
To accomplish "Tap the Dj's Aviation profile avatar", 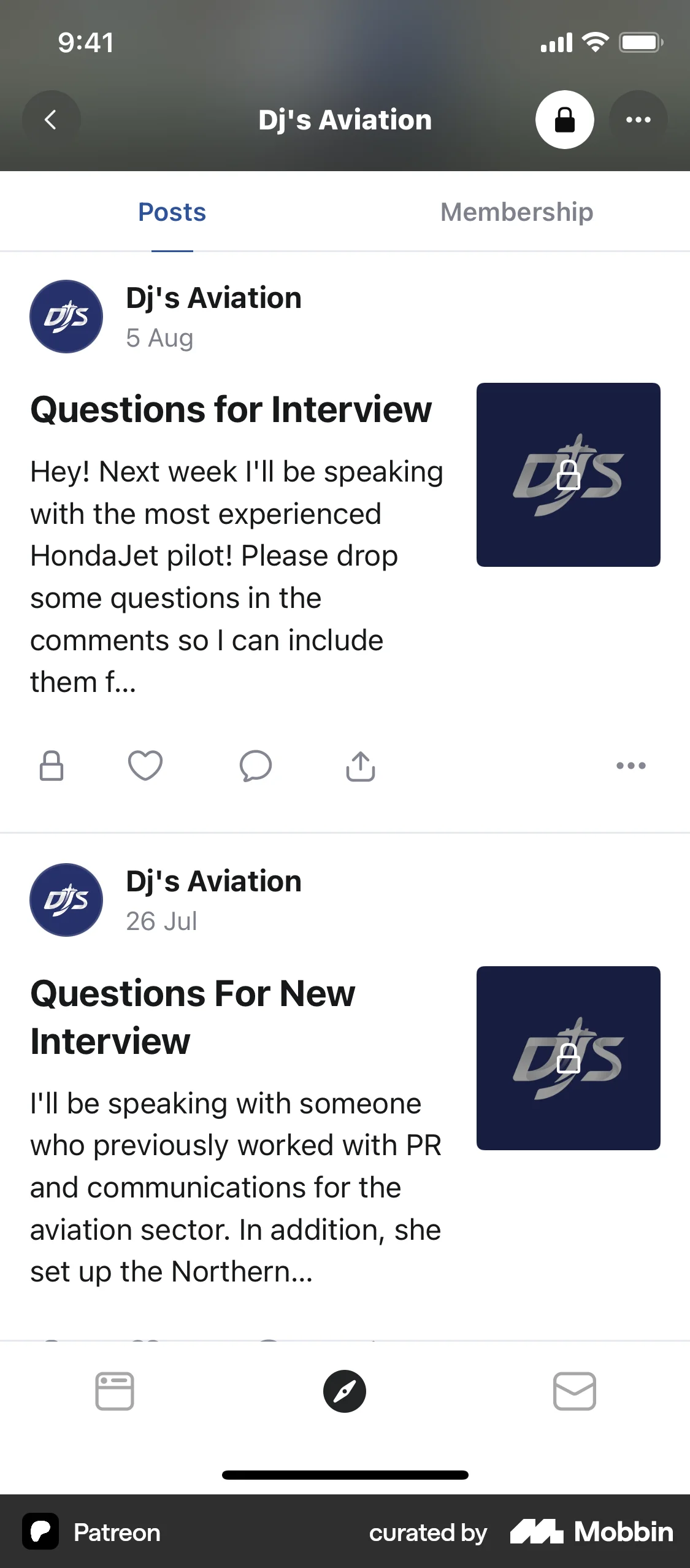I will click(x=66, y=316).
